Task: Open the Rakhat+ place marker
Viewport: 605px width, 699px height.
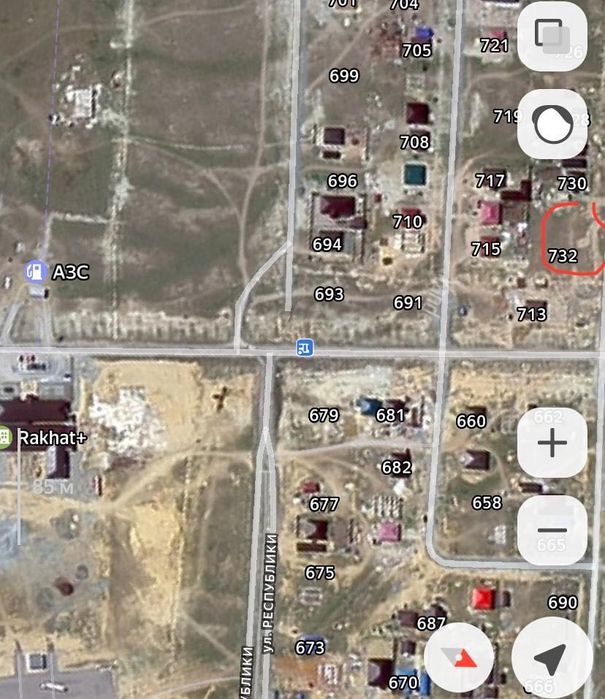Action: [x=5, y=437]
